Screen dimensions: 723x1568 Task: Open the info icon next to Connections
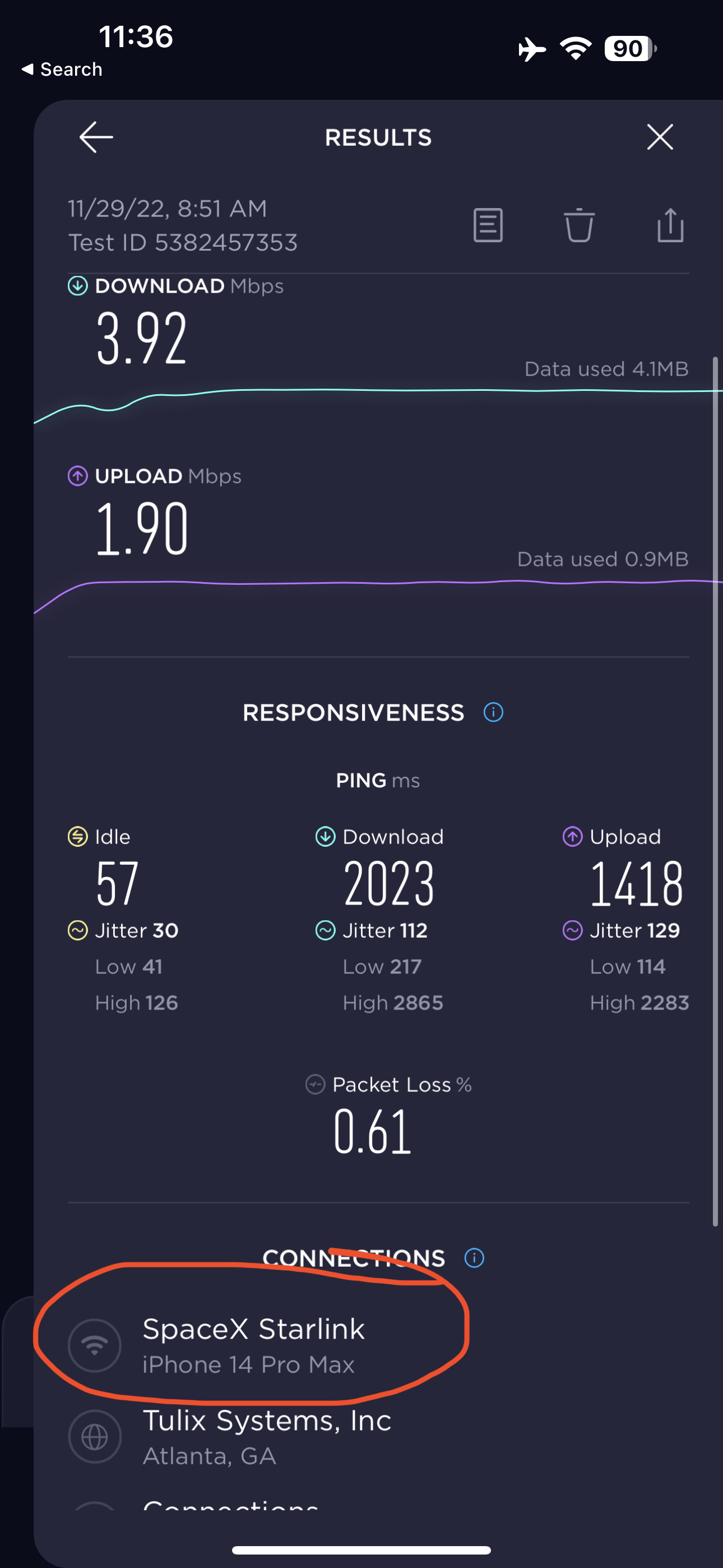point(474,1257)
